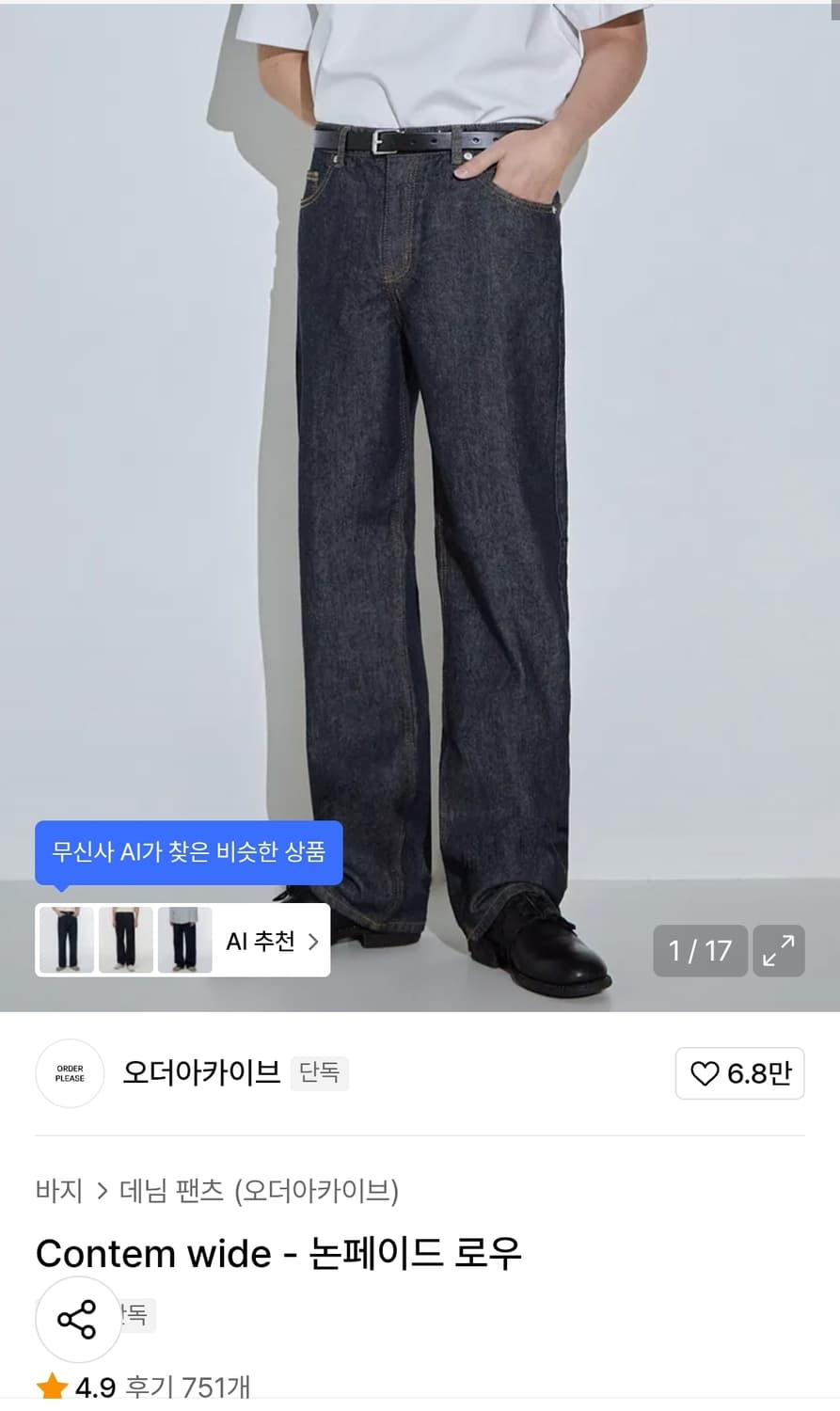
Task: Expand similar products from the AI banner
Action: pos(188,851)
